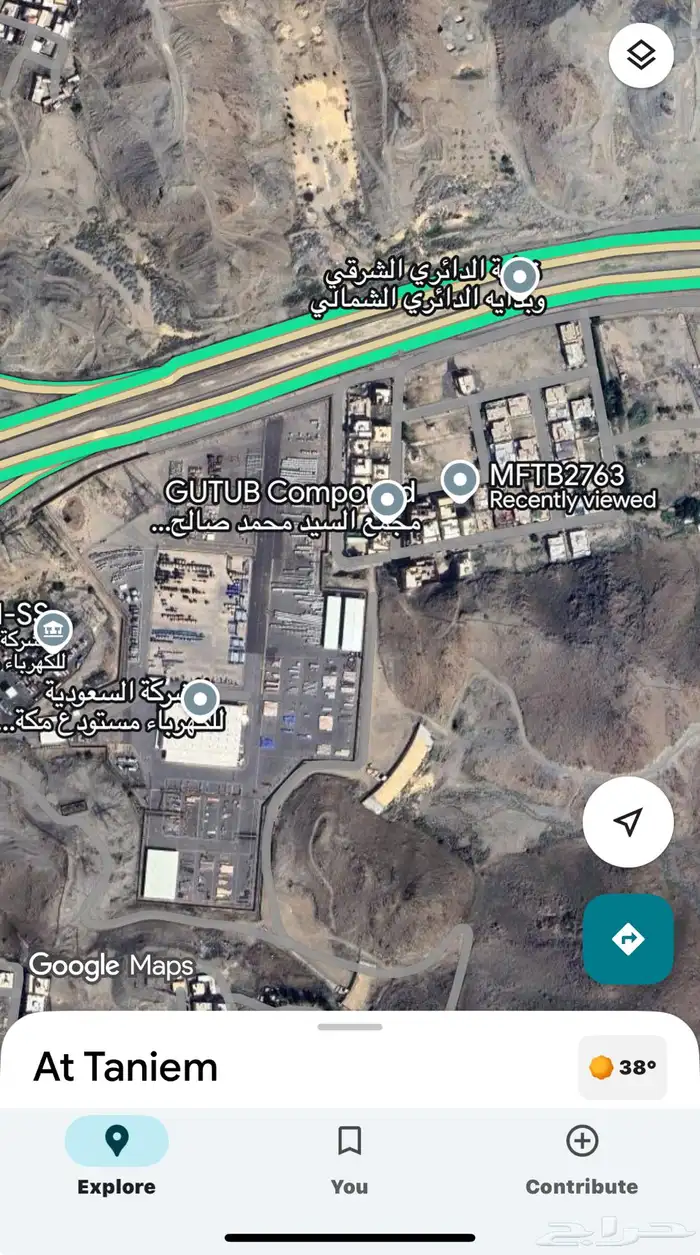The image size is (700, 1255).
Task: Open the Contribute tab
Action: pyautogui.click(x=581, y=1158)
